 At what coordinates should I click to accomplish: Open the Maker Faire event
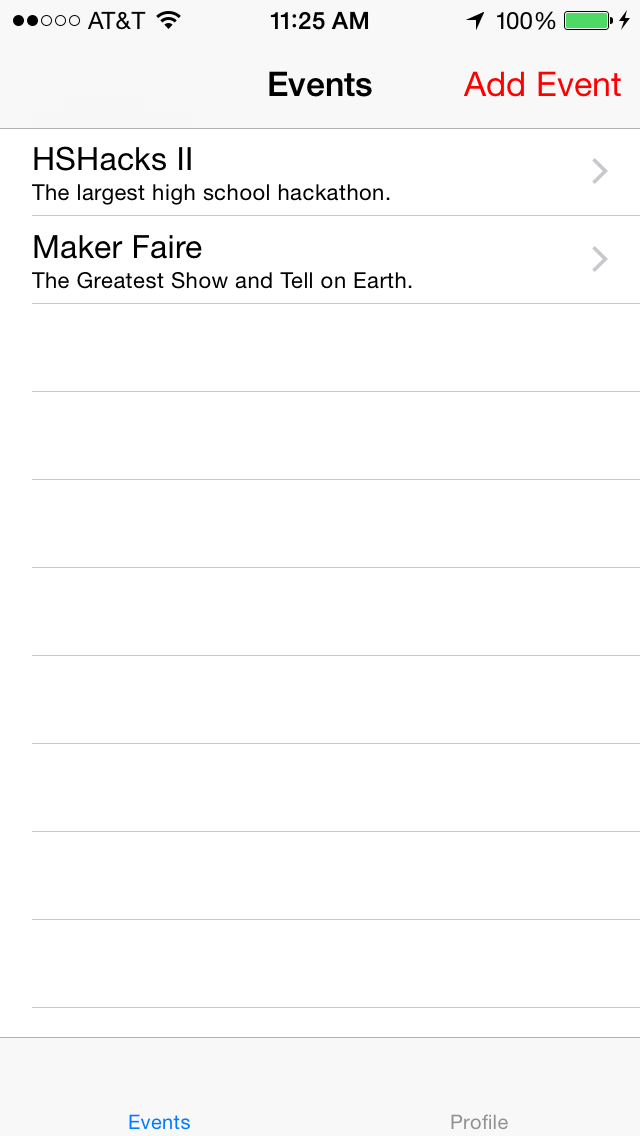point(320,260)
